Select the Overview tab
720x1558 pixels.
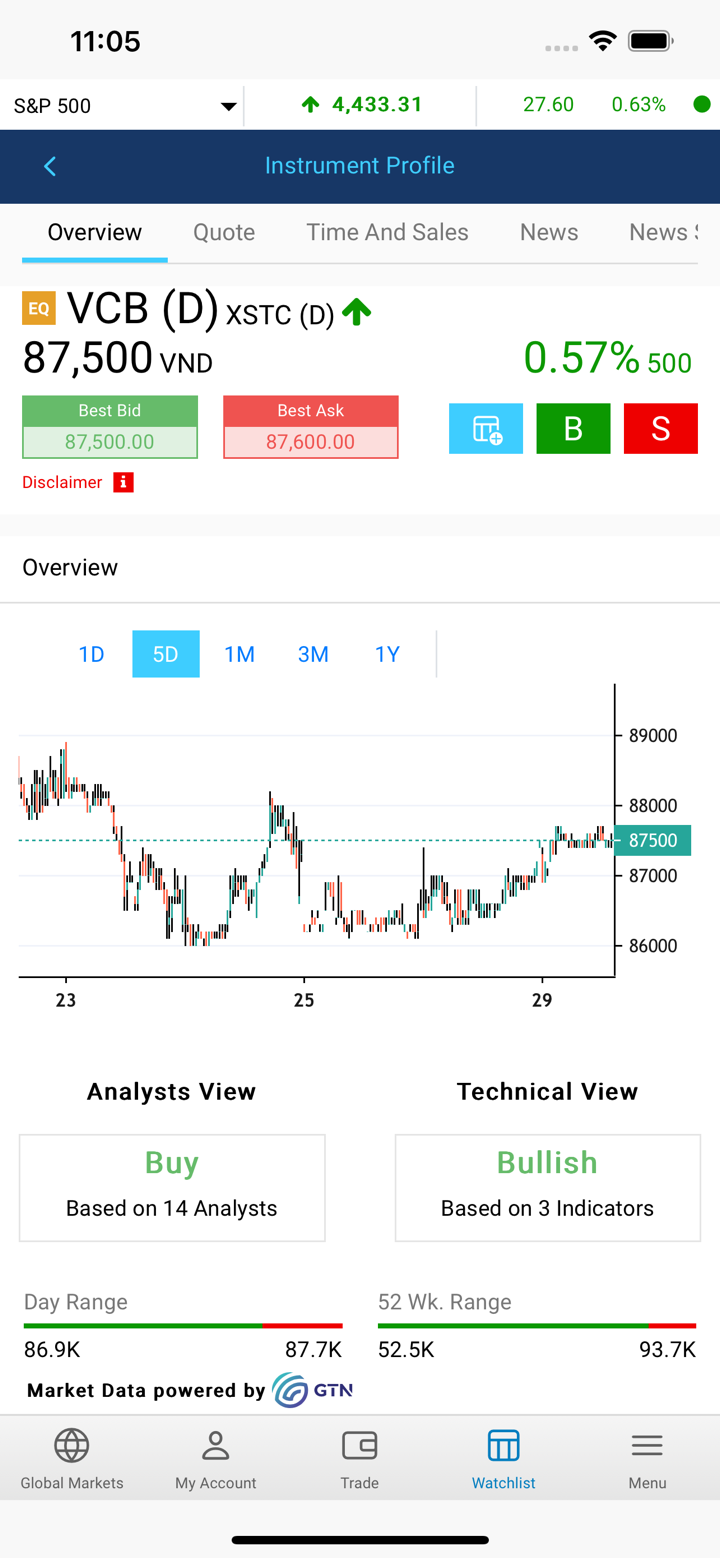point(95,232)
